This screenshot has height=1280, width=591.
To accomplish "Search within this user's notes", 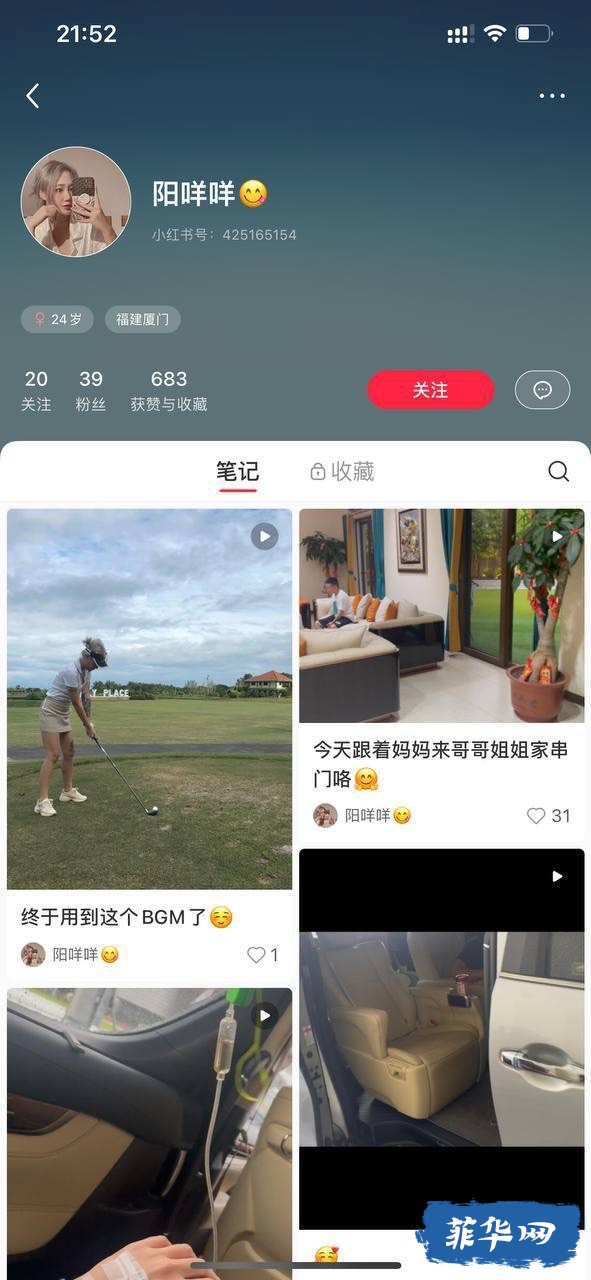I will pos(558,471).
